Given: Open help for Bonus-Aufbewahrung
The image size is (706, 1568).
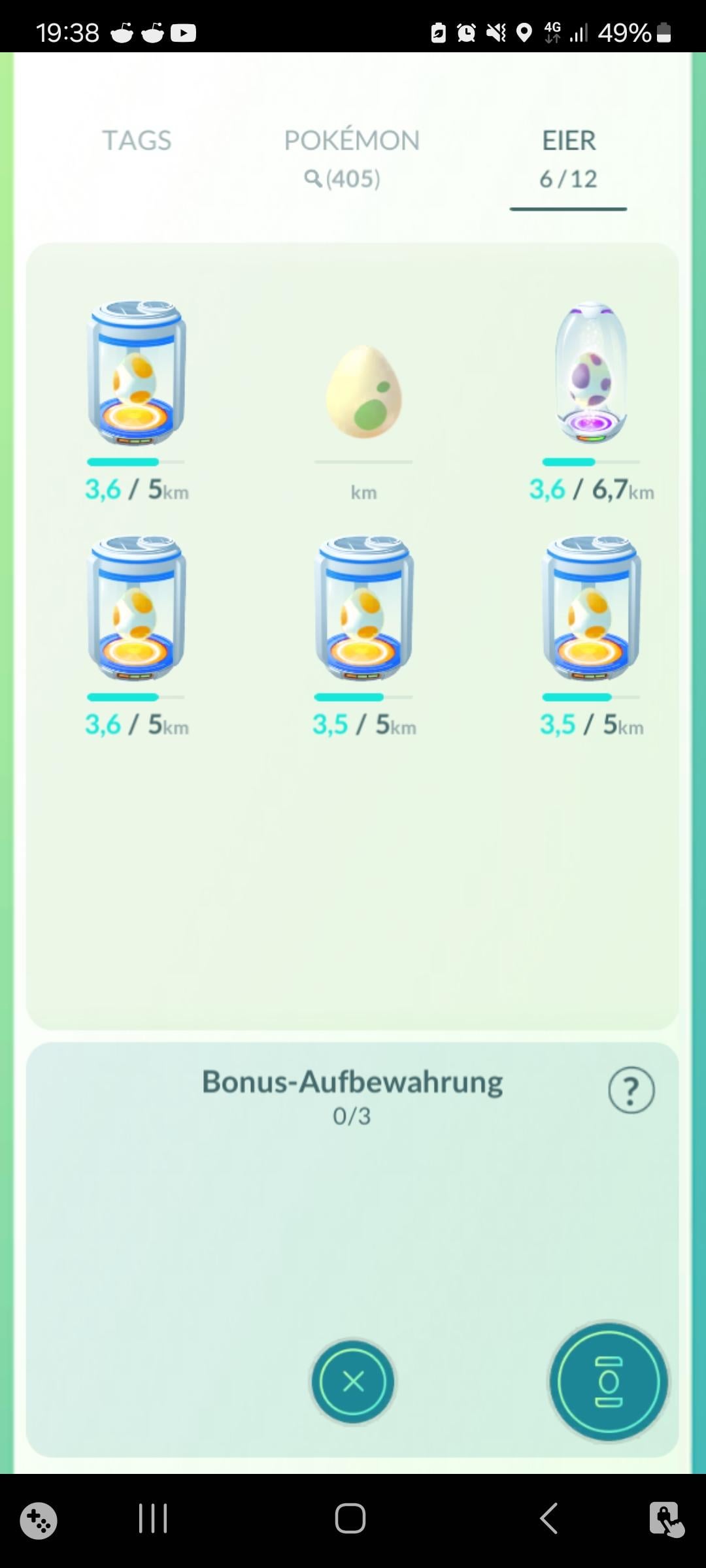Looking at the screenshot, I should (631, 1090).
